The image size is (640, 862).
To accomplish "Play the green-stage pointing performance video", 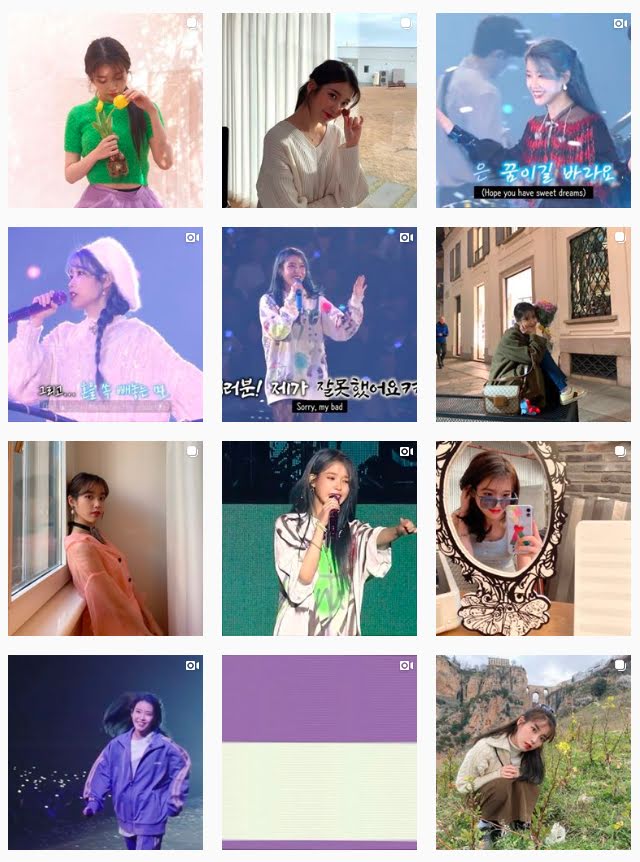I will click(319, 538).
